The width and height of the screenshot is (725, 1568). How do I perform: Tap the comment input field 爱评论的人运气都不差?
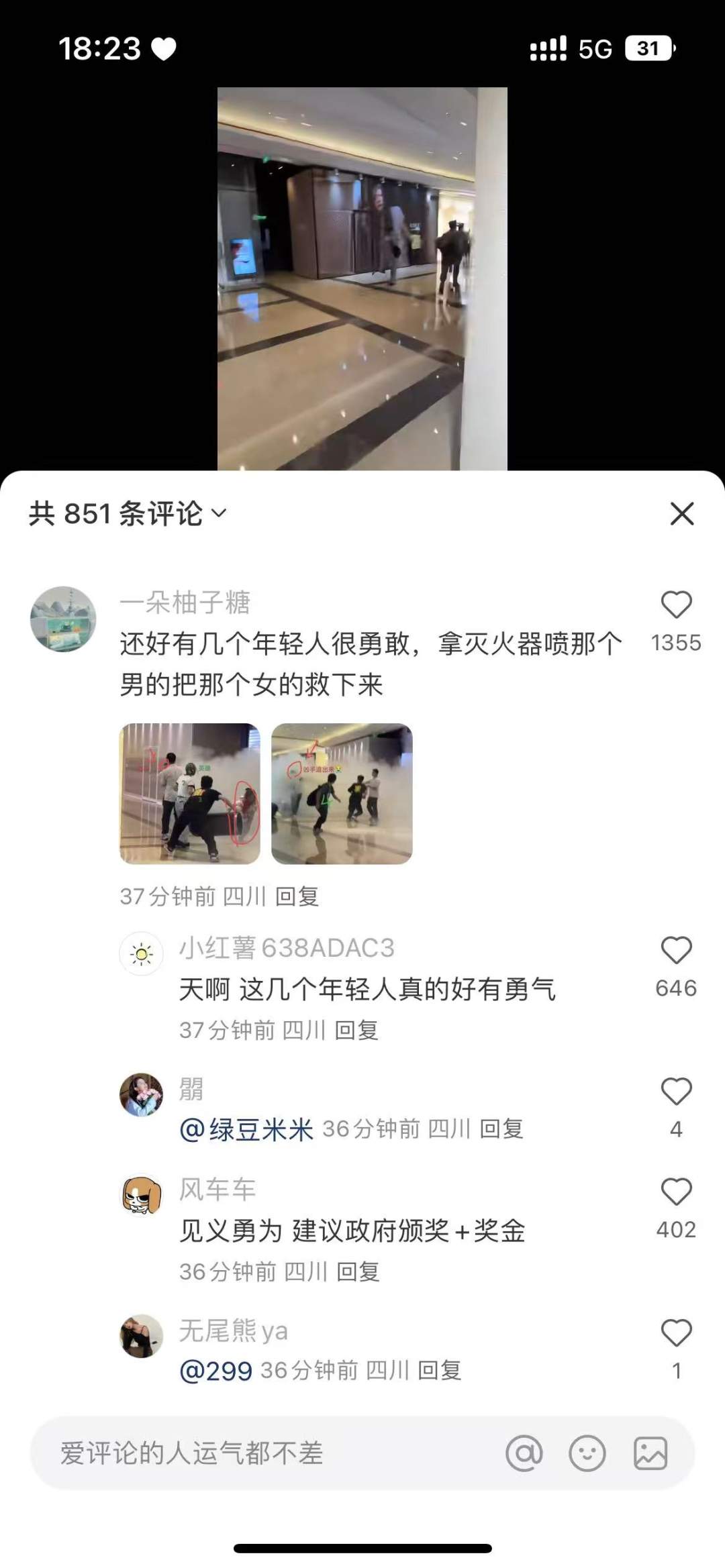click(269, 1453)
